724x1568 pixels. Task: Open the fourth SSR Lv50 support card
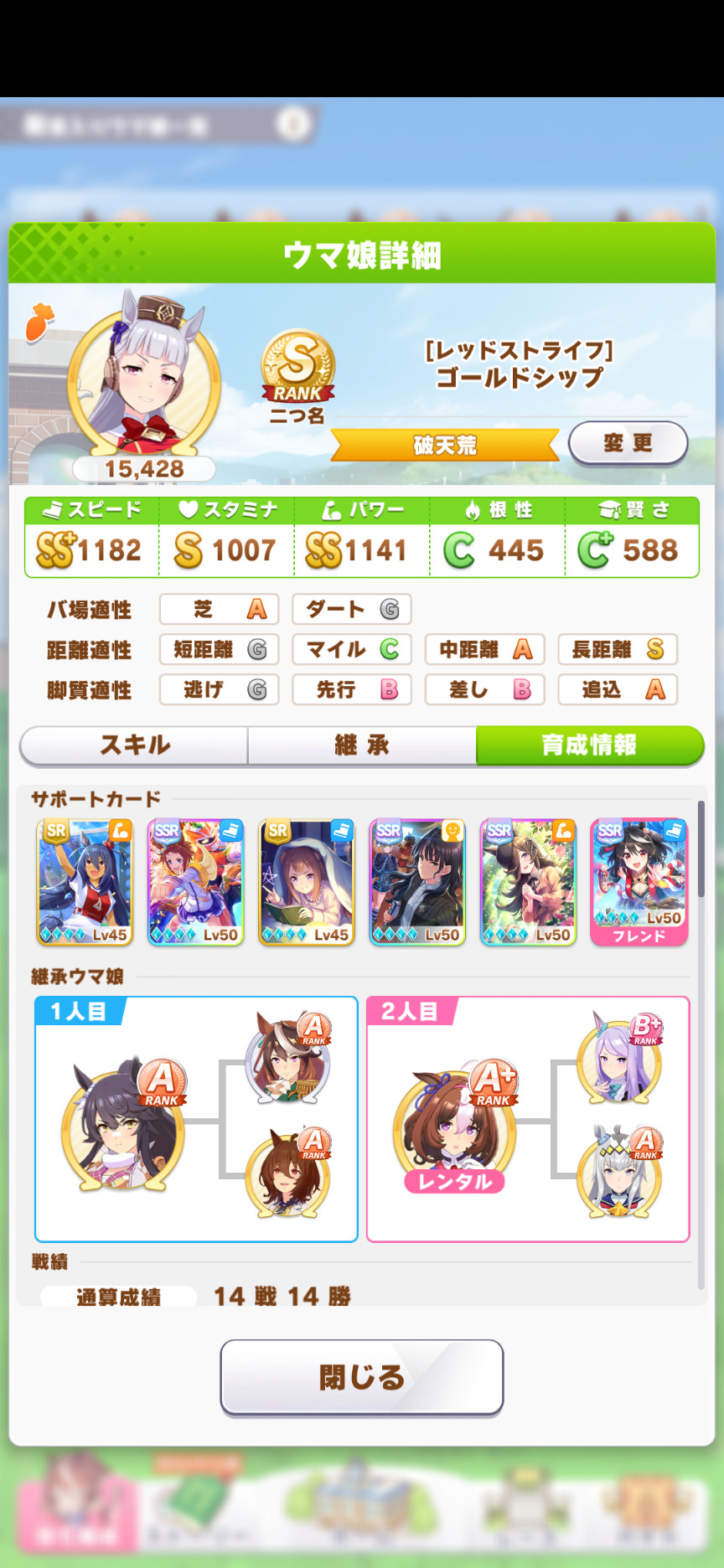tap(417, 882)
